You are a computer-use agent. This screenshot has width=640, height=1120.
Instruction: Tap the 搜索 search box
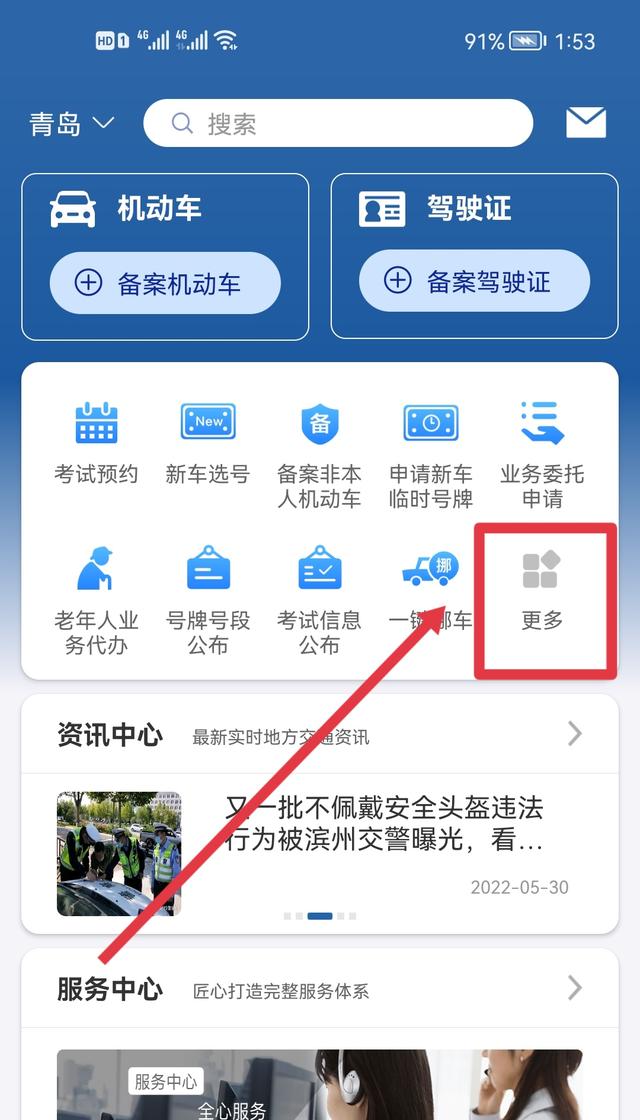click(x=338, y=124)
